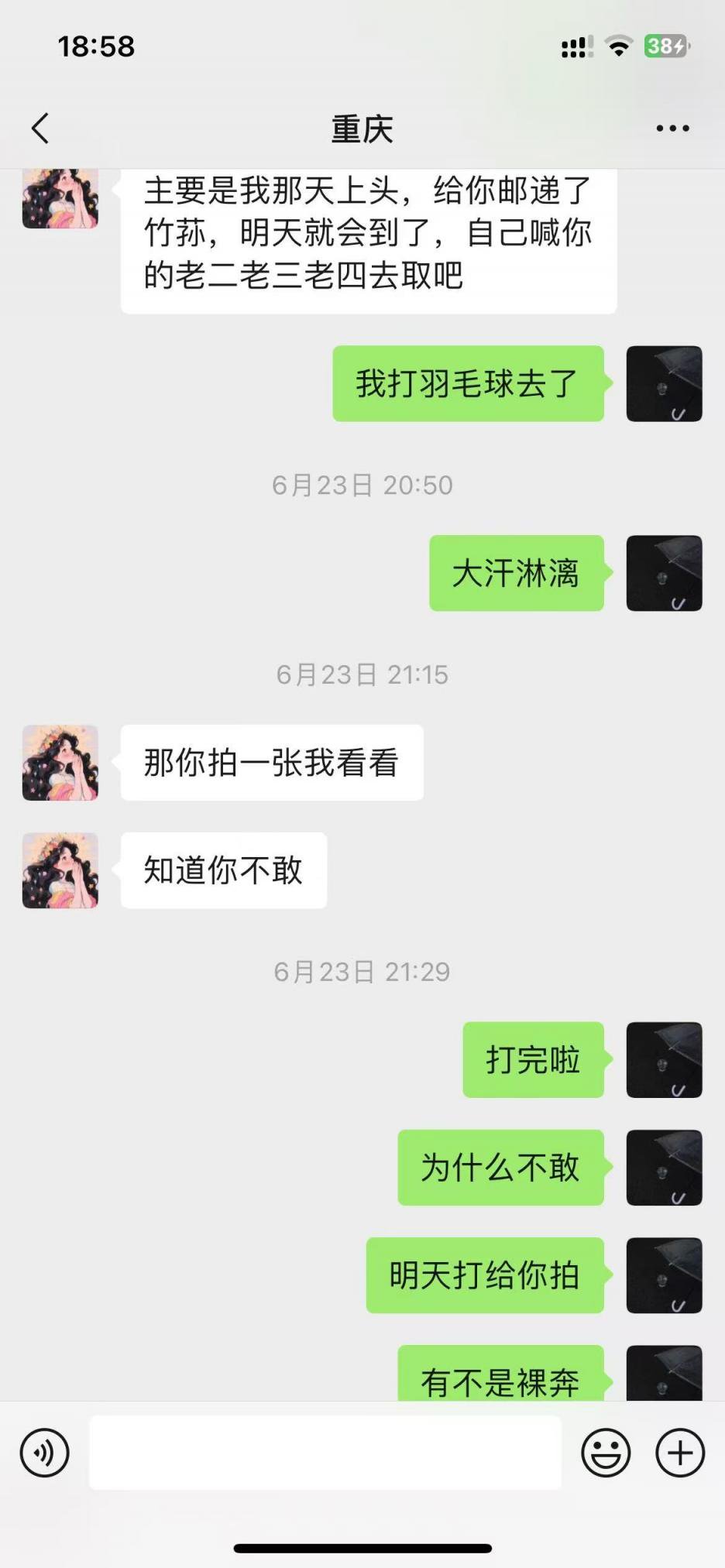The image size is (725, 1568).
Task: Focus the message text field
Action: pos(325,1453)
